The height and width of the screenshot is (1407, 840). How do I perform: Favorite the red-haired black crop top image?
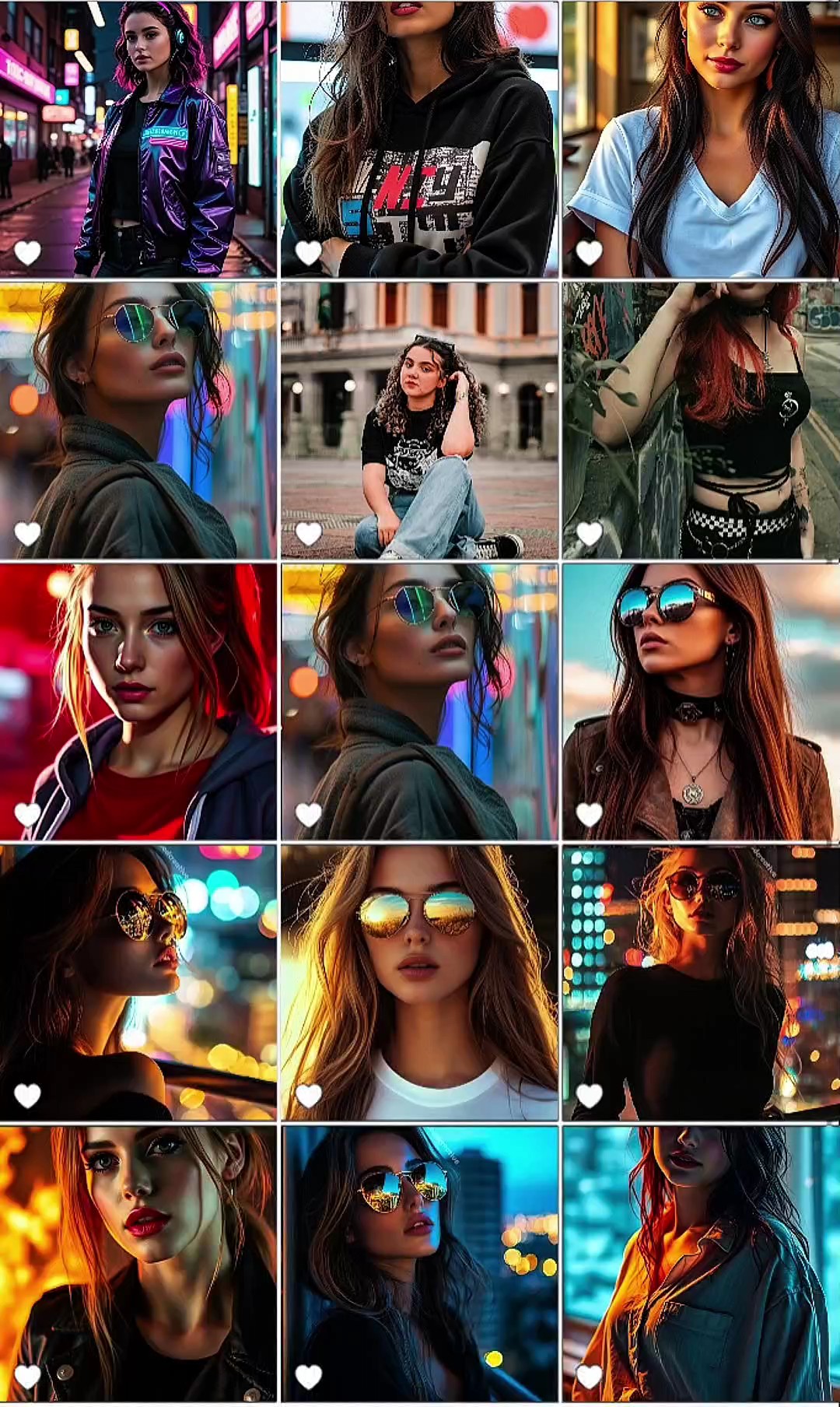coord(590,534)
